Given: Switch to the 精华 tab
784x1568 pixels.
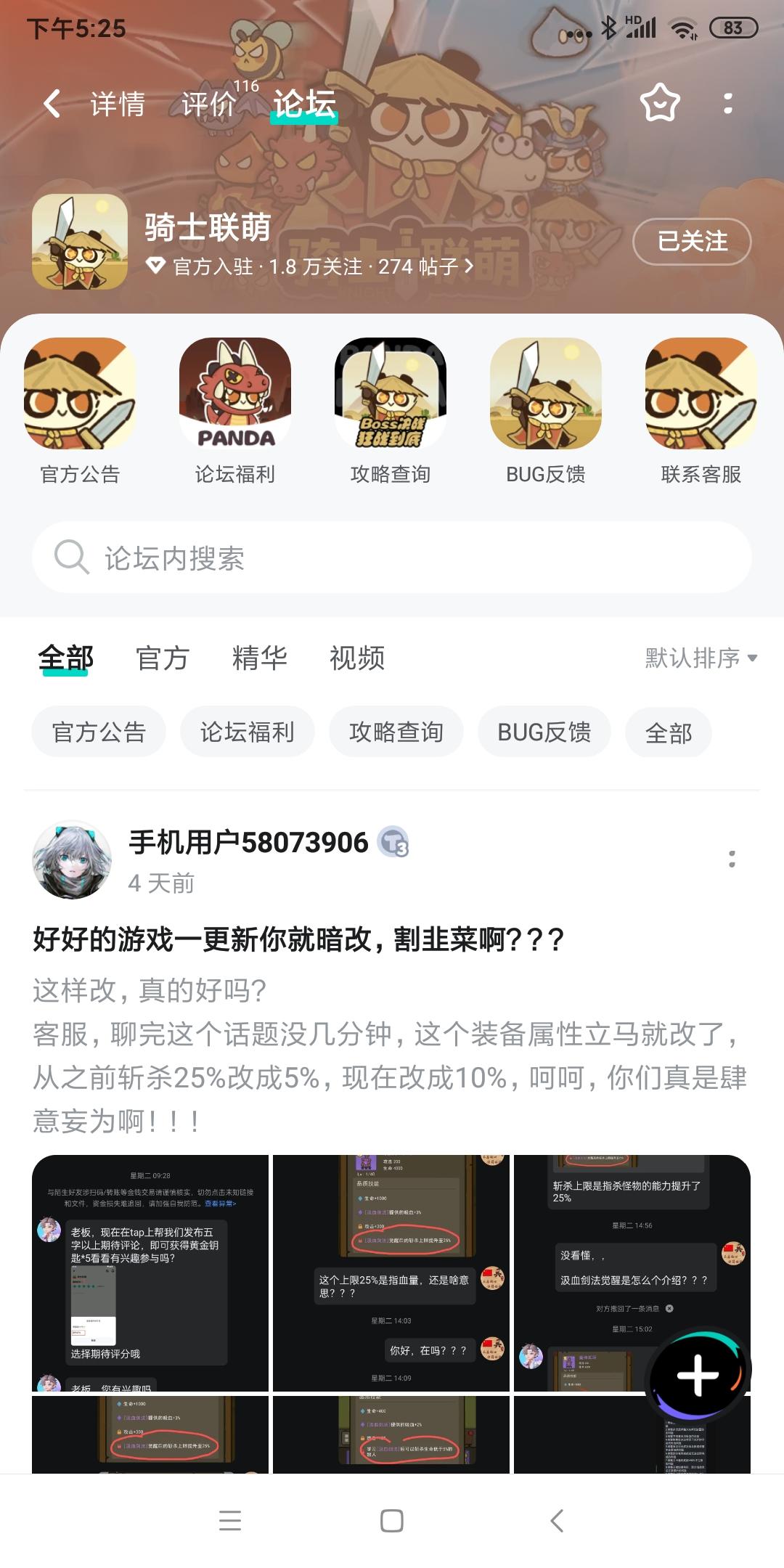Looking at the screenshot, I should coord(261,658).
